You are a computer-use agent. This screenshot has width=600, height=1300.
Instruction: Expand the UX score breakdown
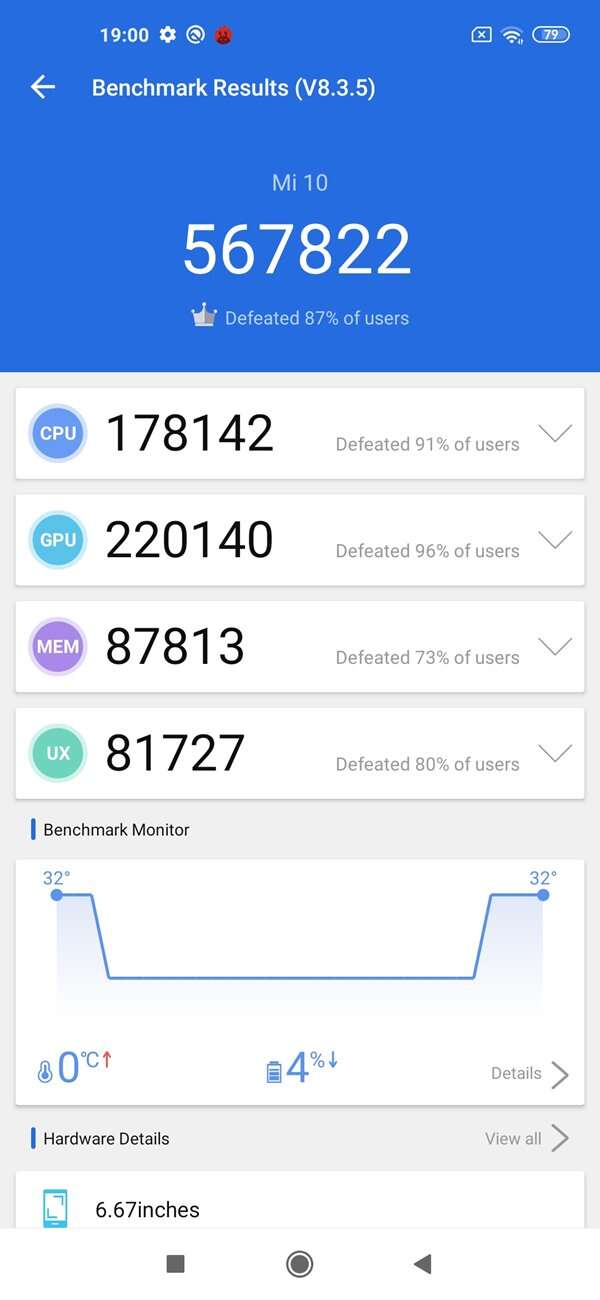point(555,753)
